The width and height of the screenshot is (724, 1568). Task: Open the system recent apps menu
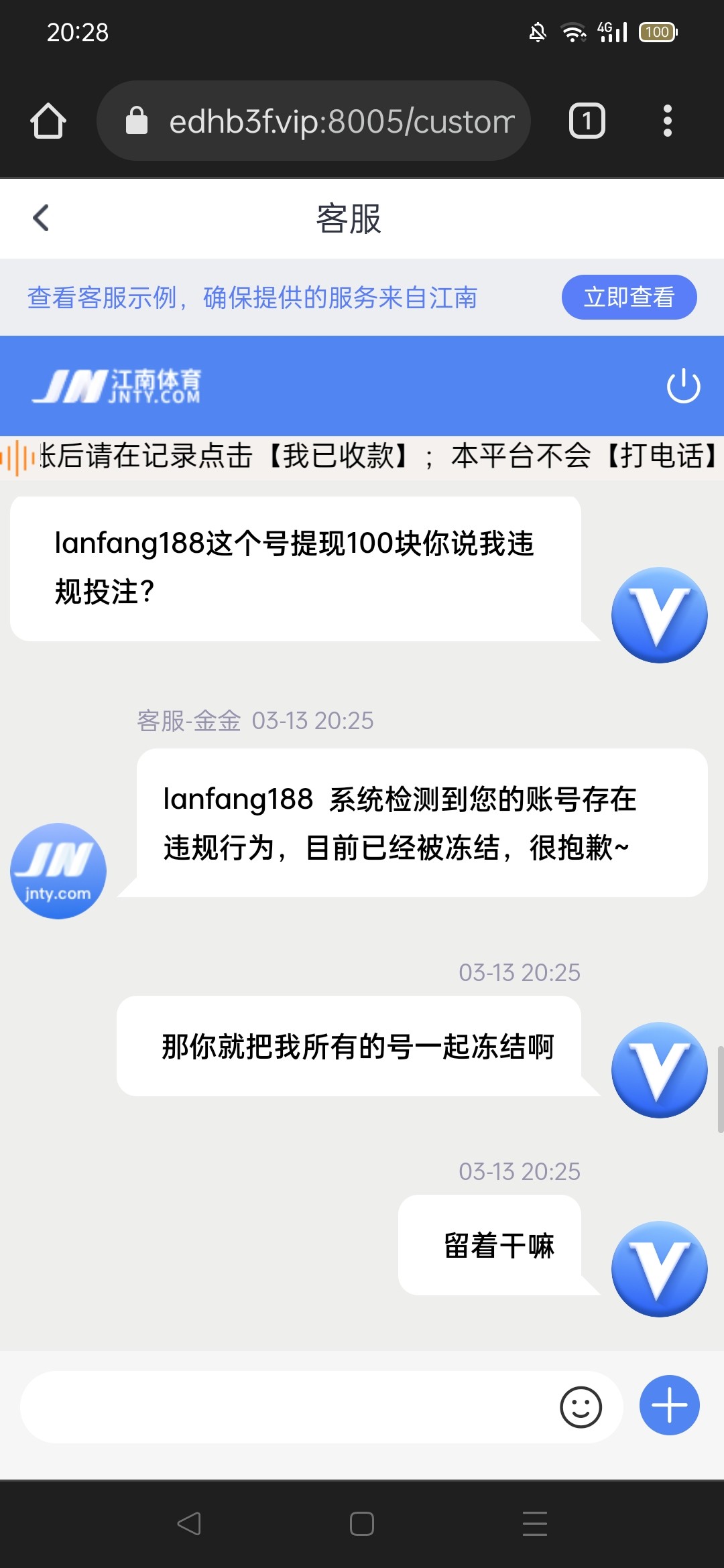pyautogui.click(x=535, y=1523)
